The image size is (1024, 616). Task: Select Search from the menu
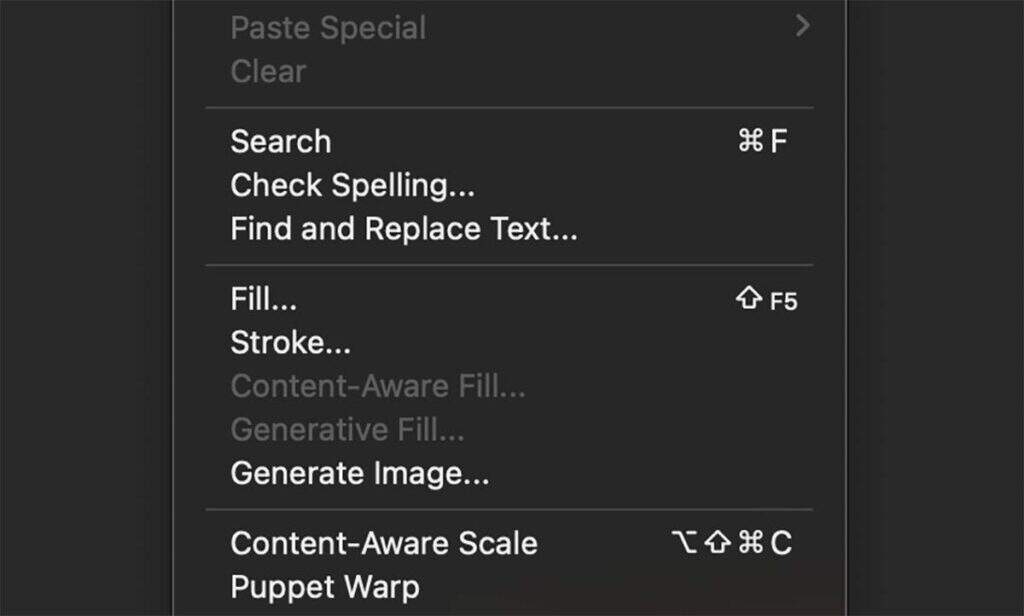[281, 142]
